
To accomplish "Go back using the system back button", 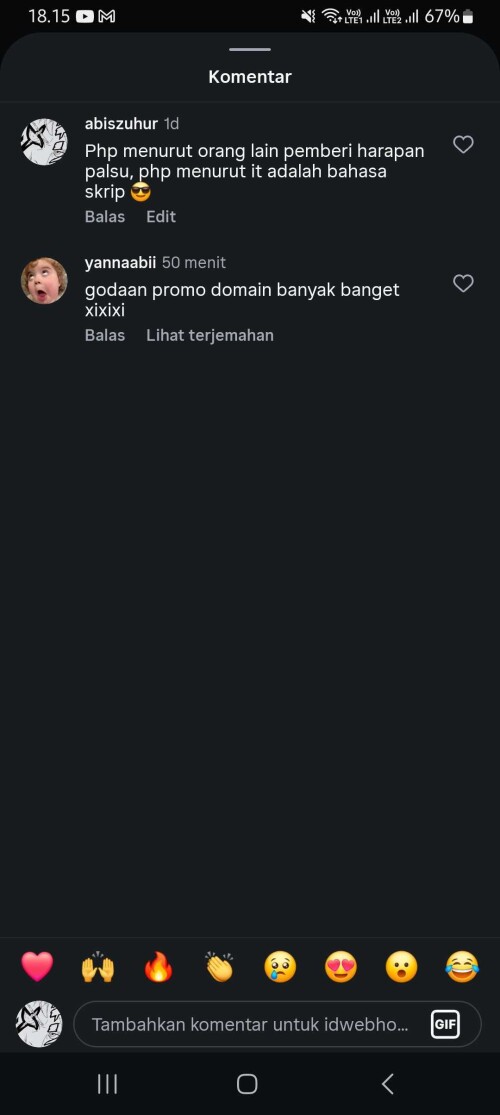I will point(388,1084).
